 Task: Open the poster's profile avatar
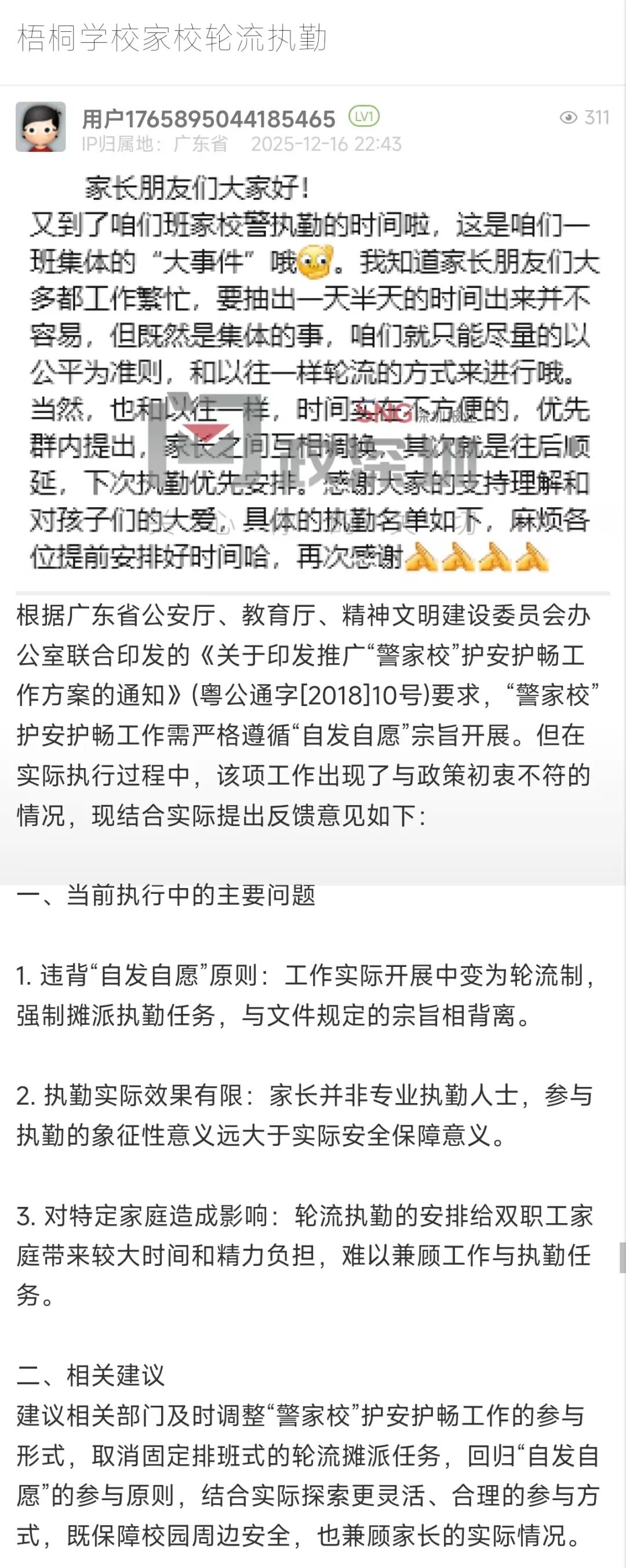coord(41,126)
